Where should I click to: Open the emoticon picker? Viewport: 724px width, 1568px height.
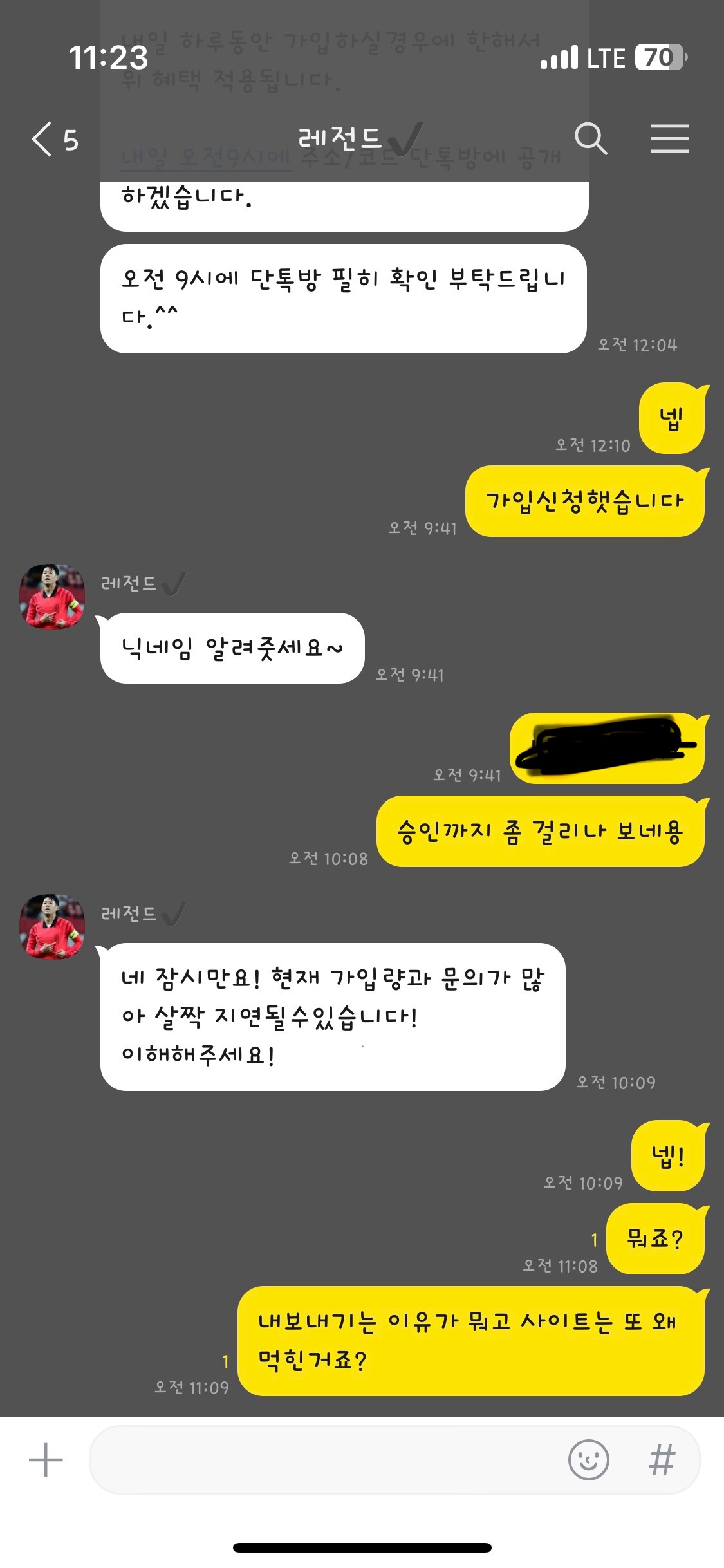[x=588, y=1460]
